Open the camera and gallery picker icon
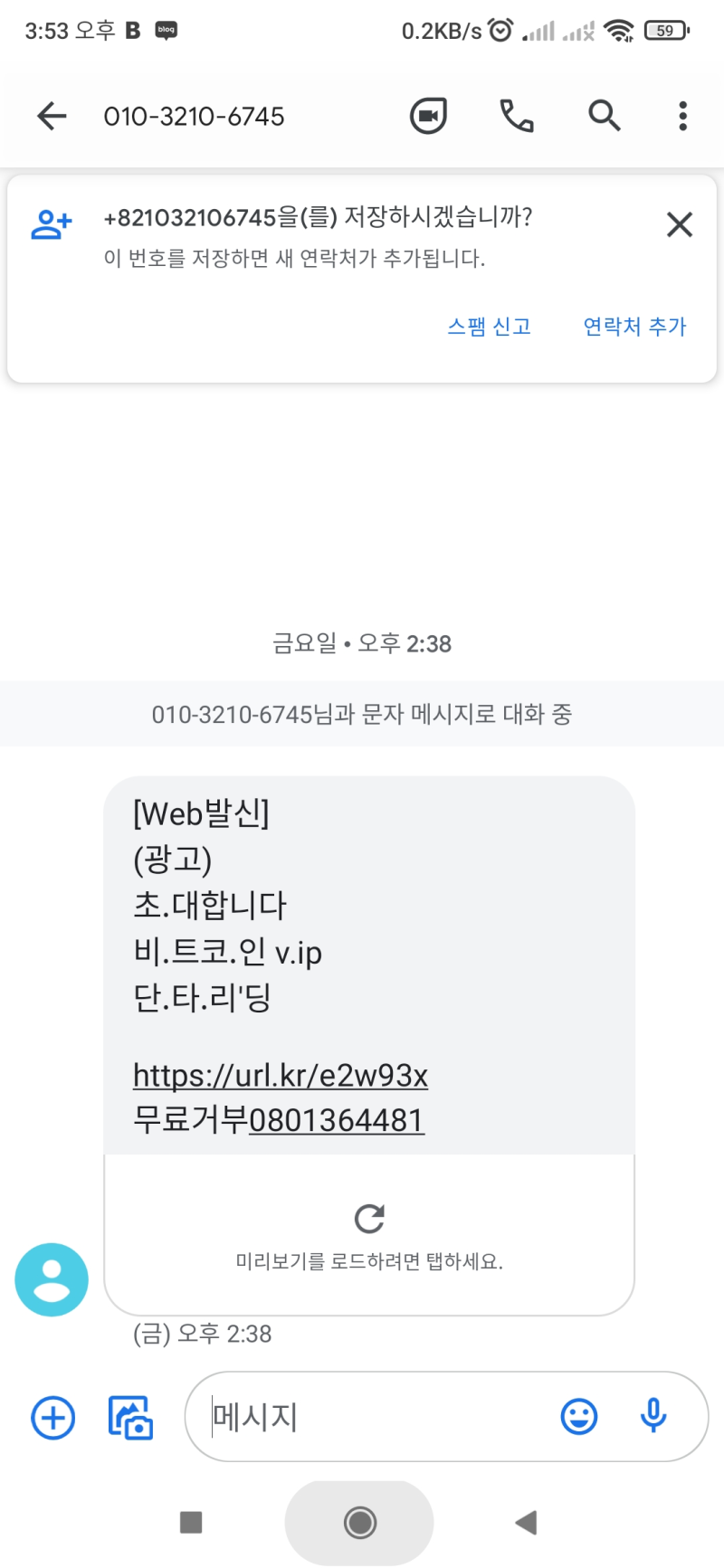Viewport: 724px width, 1568px height. point(130,1417)
